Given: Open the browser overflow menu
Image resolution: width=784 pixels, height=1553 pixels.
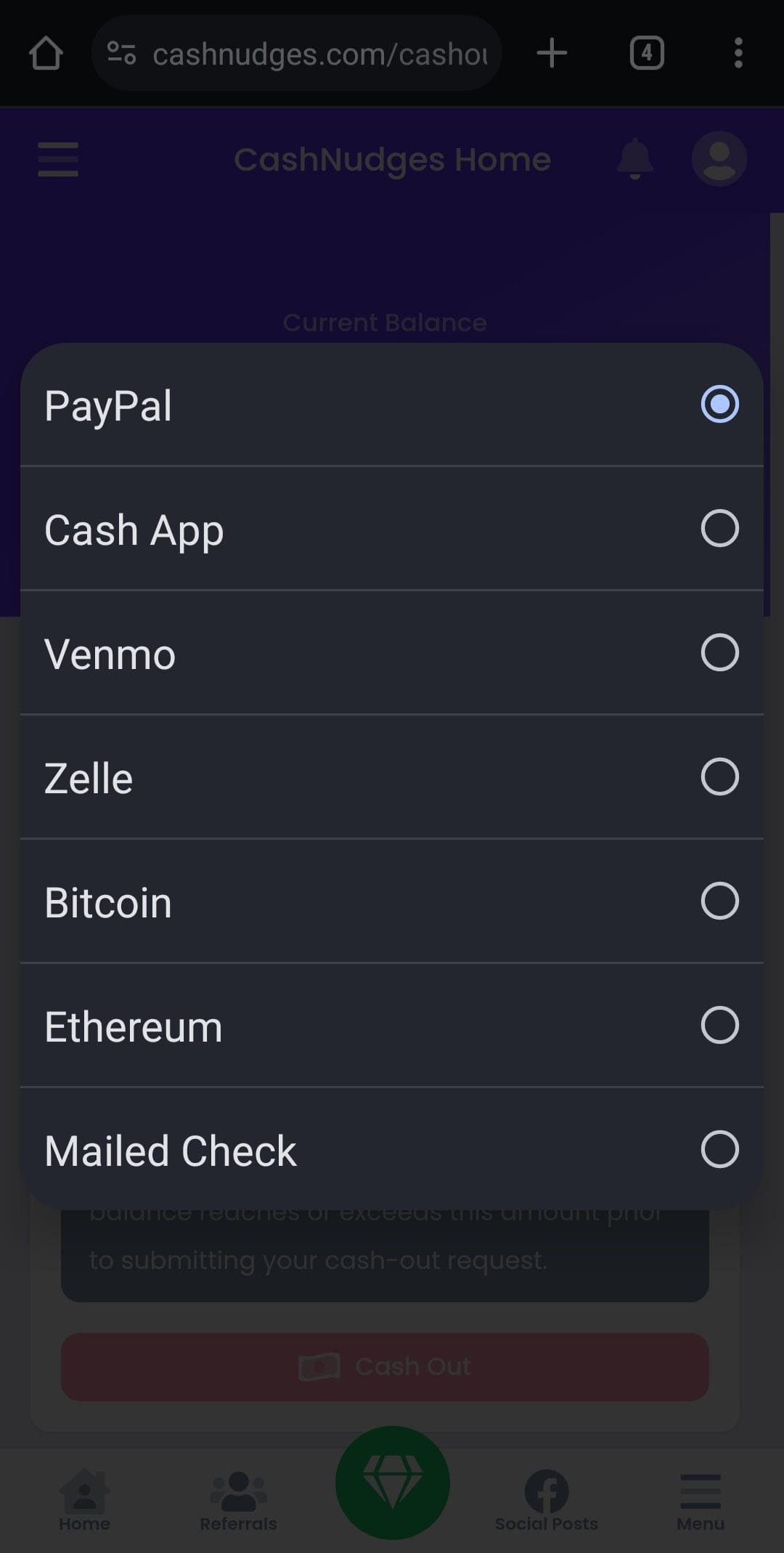Looking at the screenshot, I should point(738,53).
